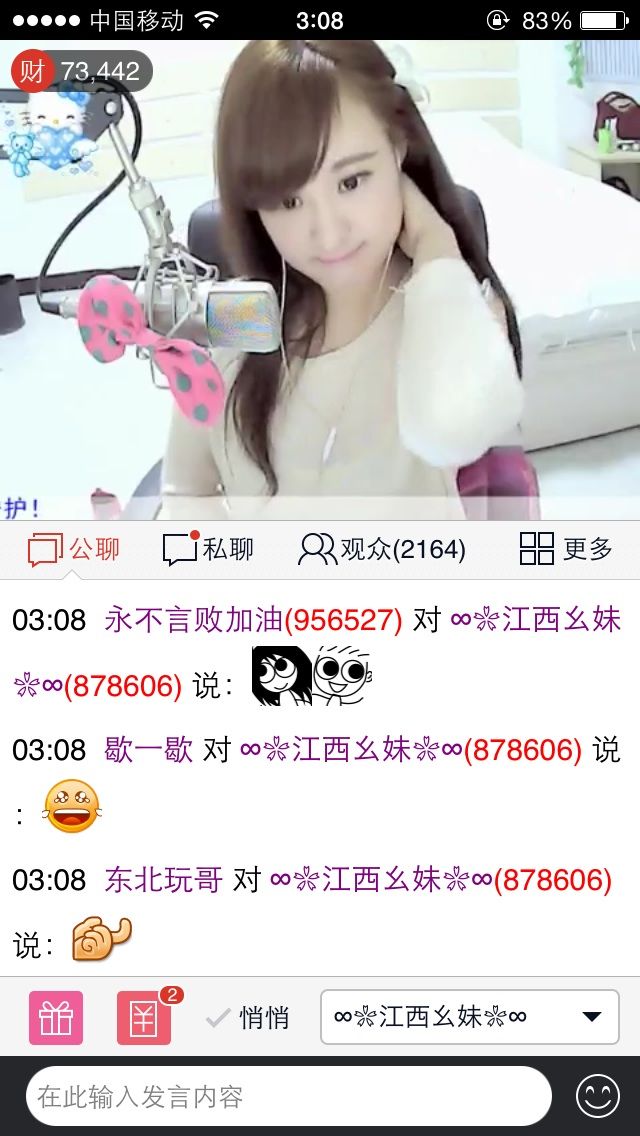Viewport: 640px width, 1136px height.
Task: Open user 东北玩哥 from the chat
Action: 163,880
